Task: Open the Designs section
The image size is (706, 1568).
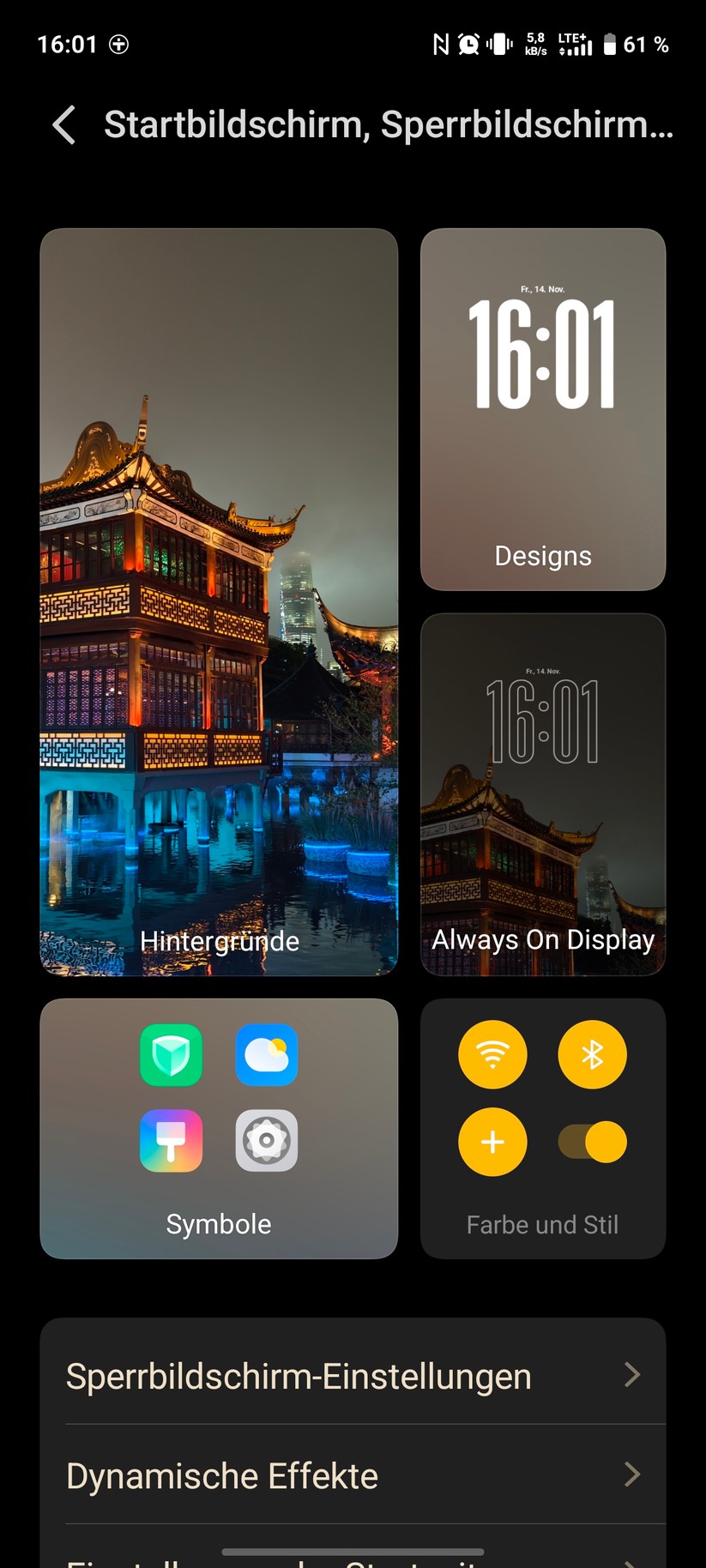Action: pos(542,407)
